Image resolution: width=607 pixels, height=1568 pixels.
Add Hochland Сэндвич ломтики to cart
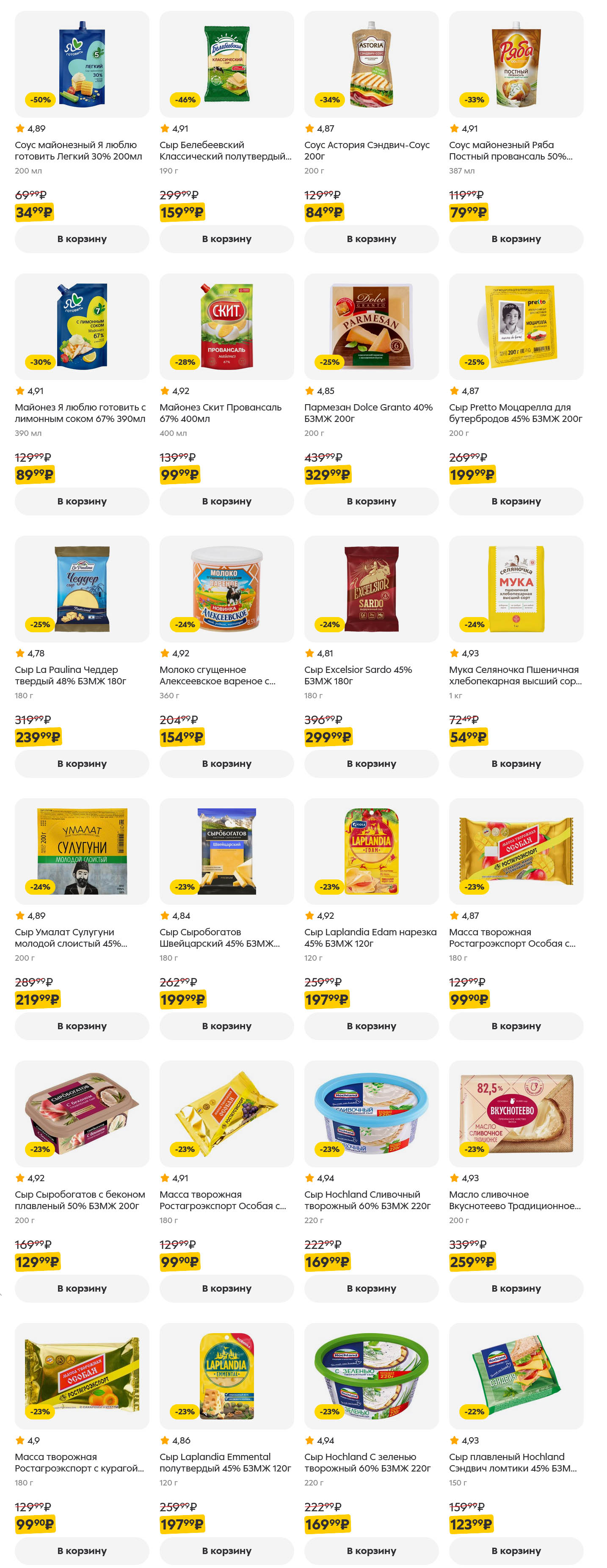[x=516, y=1550]
